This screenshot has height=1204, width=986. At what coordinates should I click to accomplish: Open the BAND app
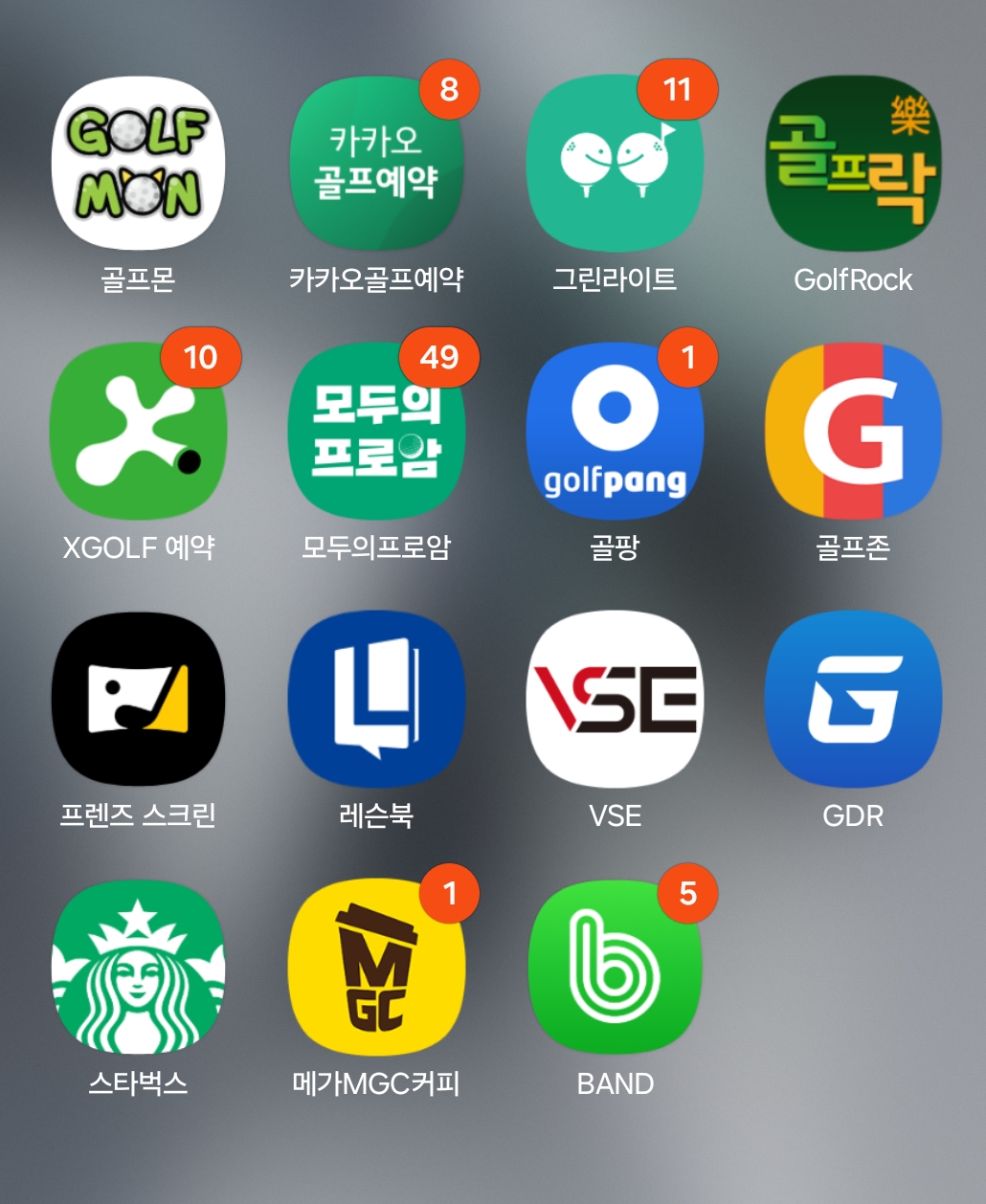click(x=614, y=967)
